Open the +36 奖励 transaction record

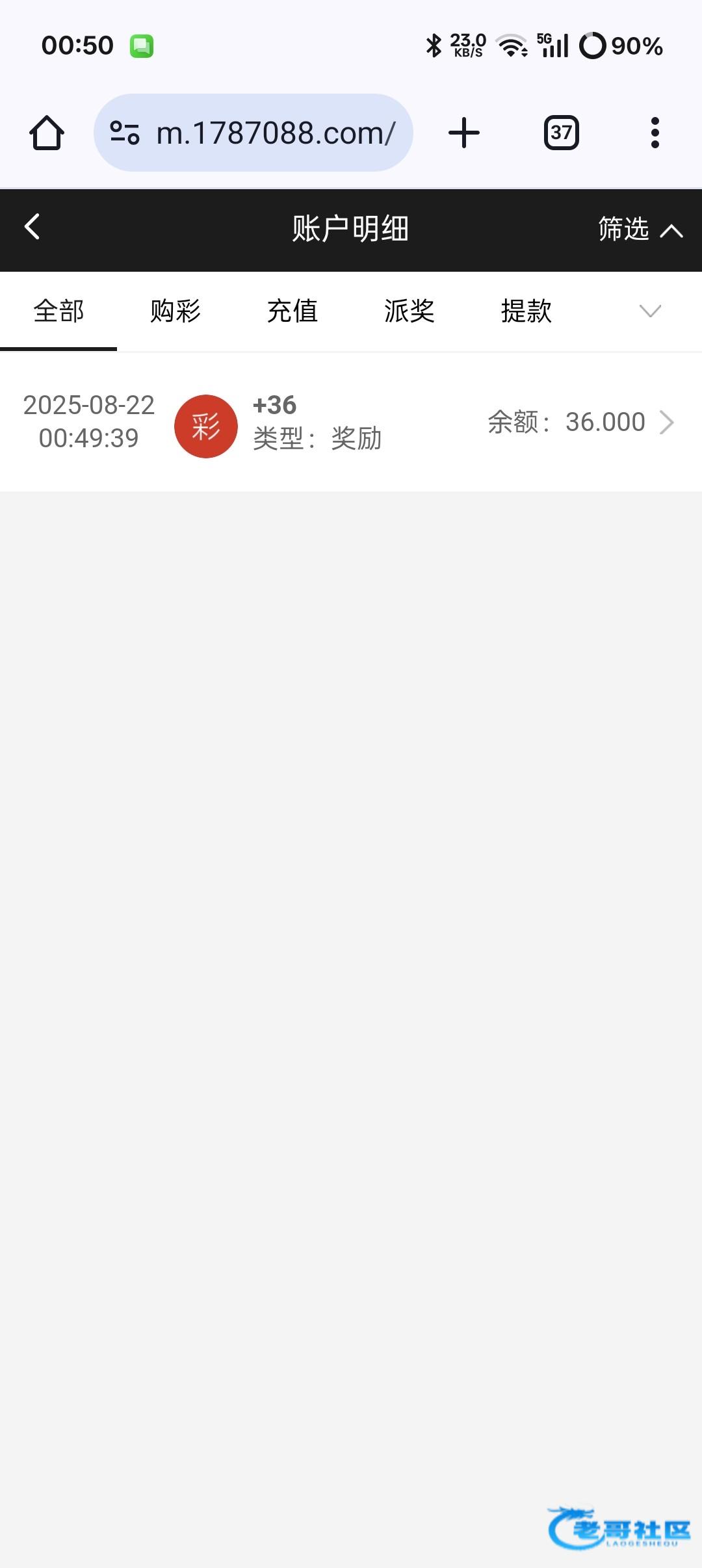click(351, 423)
